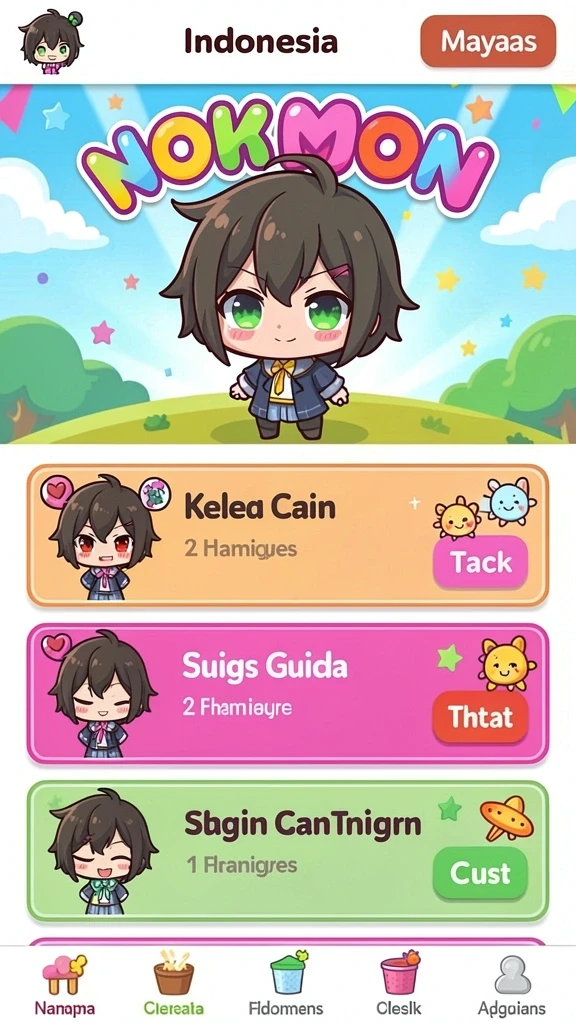The image size is (576, 1024).
Task: Open the profile avatar in the header
Action: point(51,42)
